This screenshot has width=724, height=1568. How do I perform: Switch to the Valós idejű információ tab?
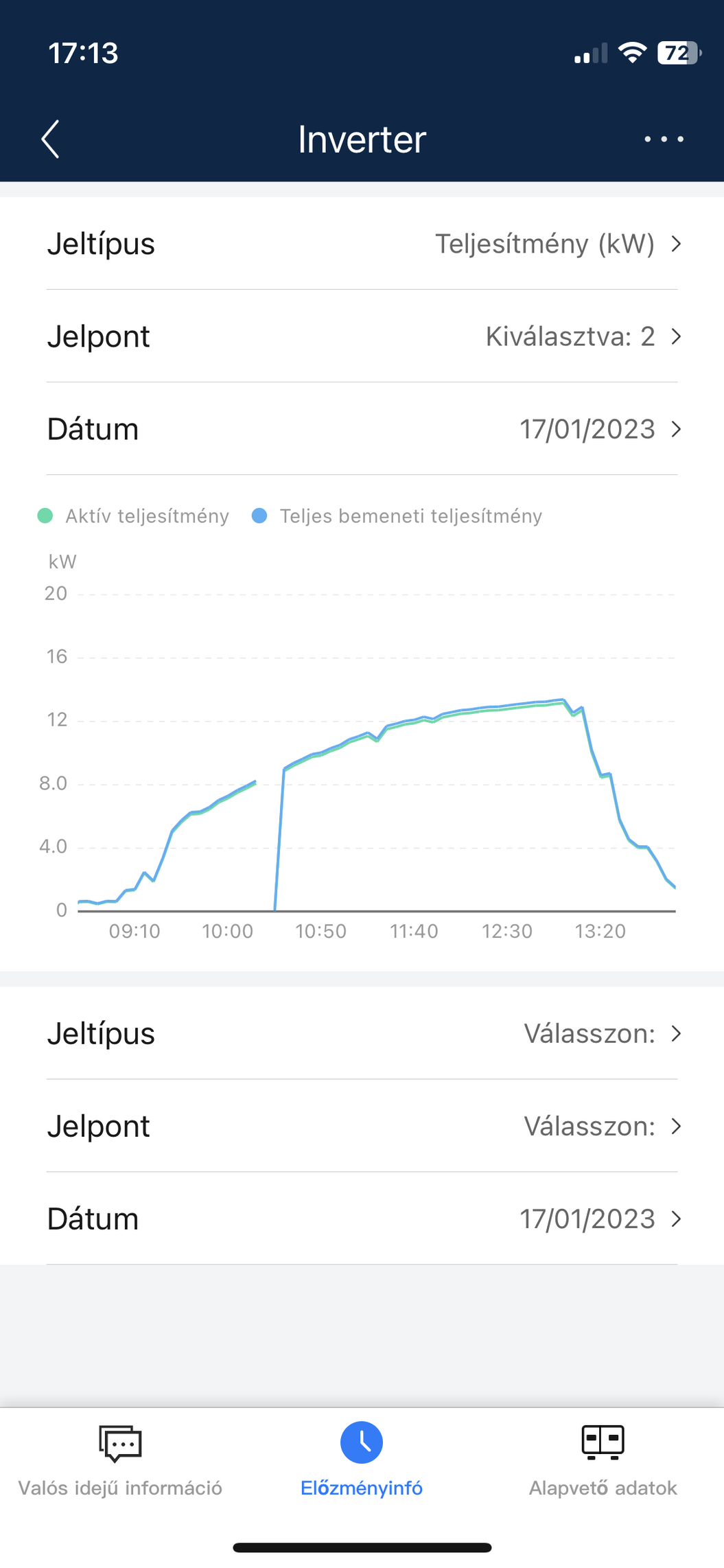click(120, 1460)
